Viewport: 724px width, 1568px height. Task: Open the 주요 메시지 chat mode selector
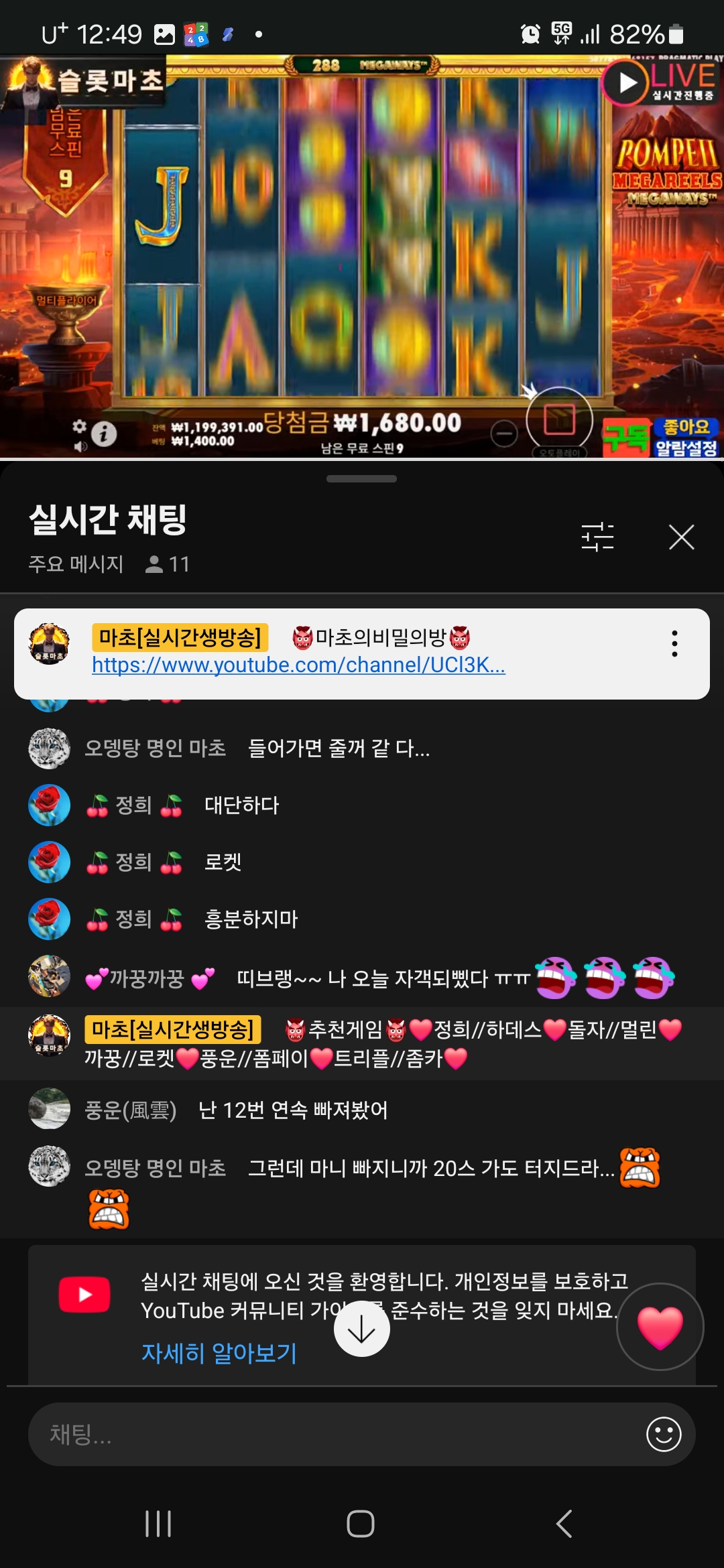[x=76, y=564]
